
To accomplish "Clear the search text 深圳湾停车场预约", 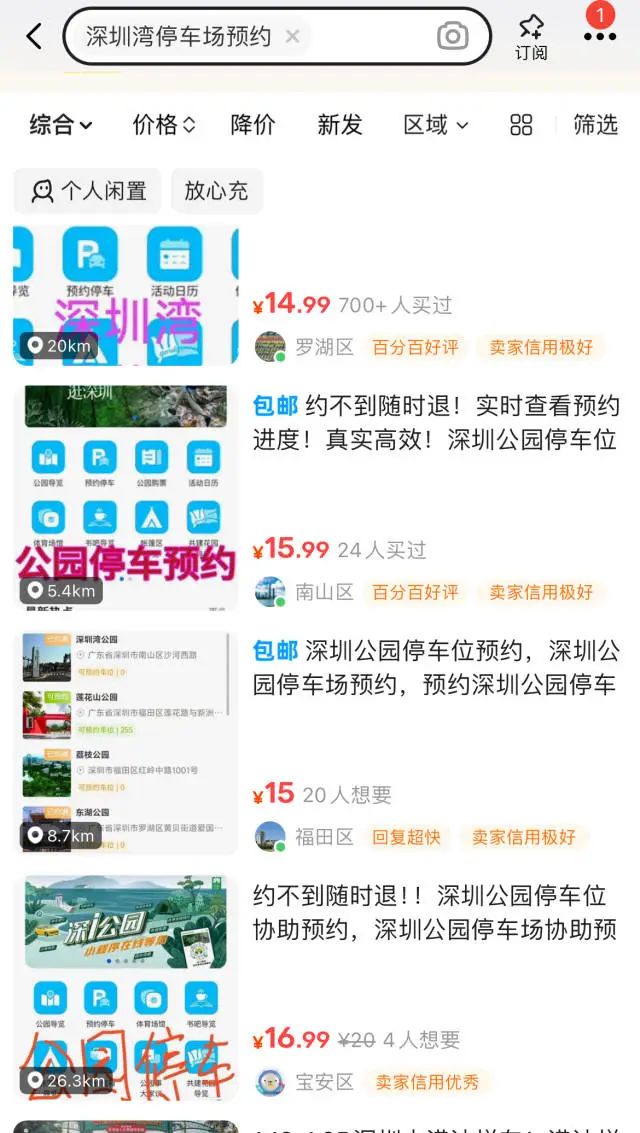I will point(292,37).
